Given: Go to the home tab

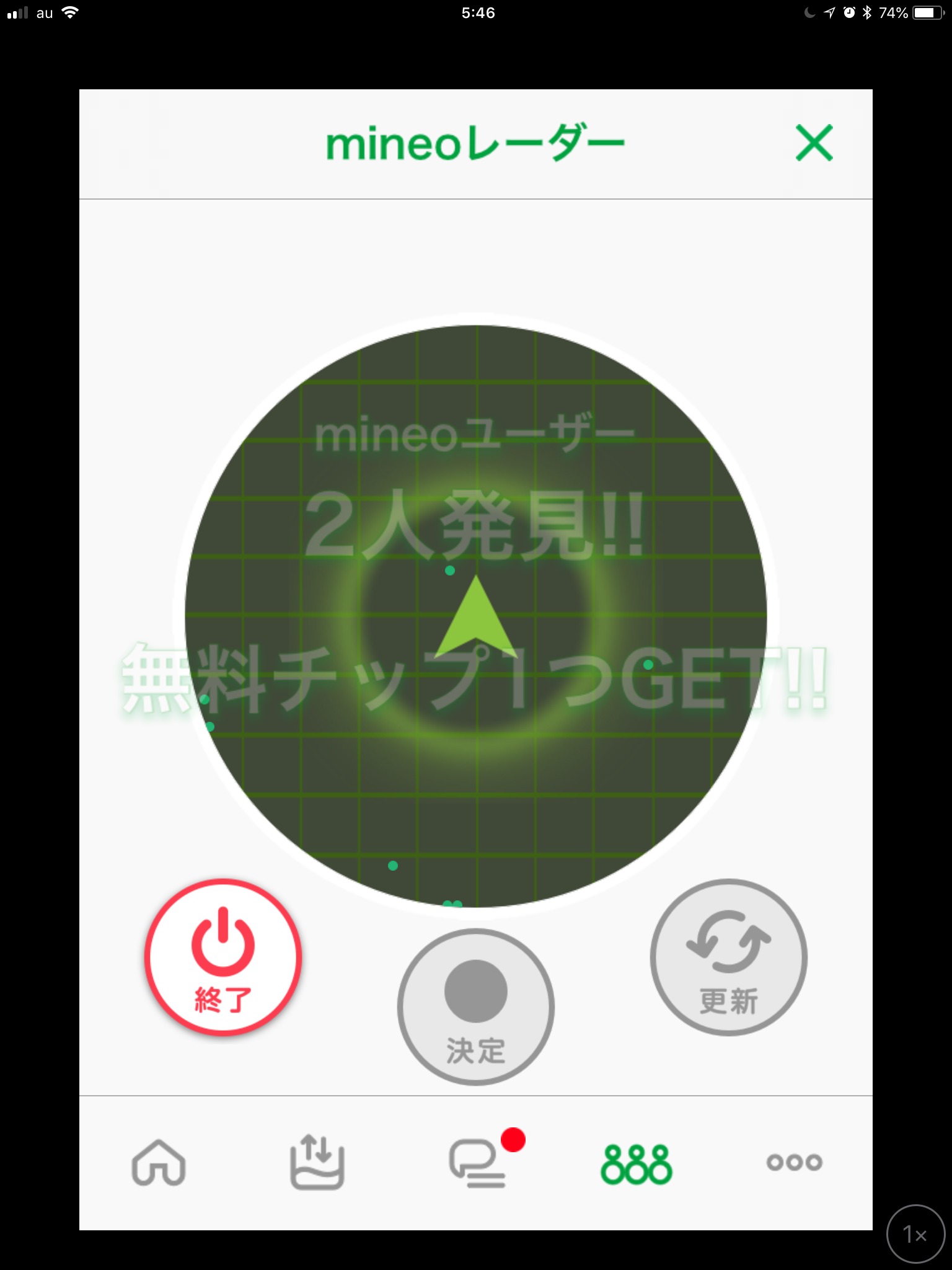Looking at the screenshot, I should coord(159,1163).
